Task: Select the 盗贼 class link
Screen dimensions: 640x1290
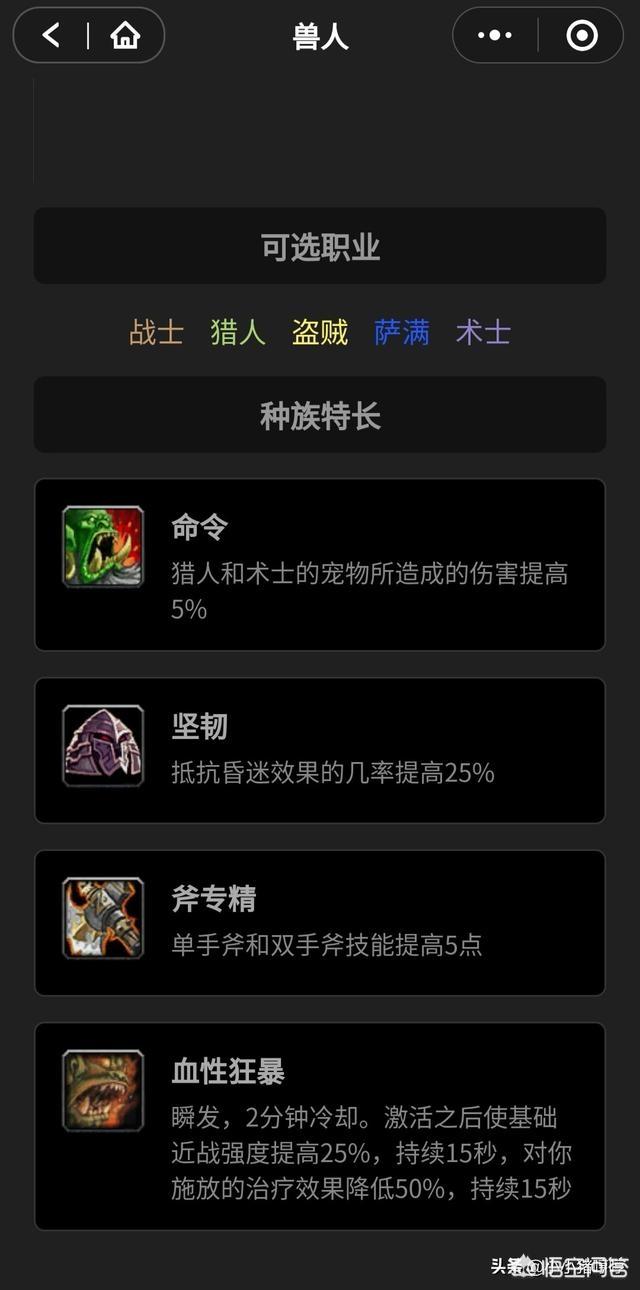Action: pyautogui.click(x=320, y=333)
